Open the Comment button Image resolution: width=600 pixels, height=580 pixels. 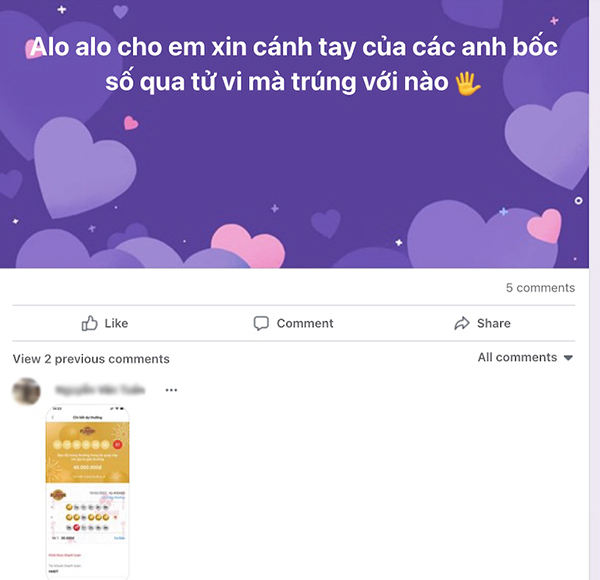pyautogui.click(x=293, y=323)
